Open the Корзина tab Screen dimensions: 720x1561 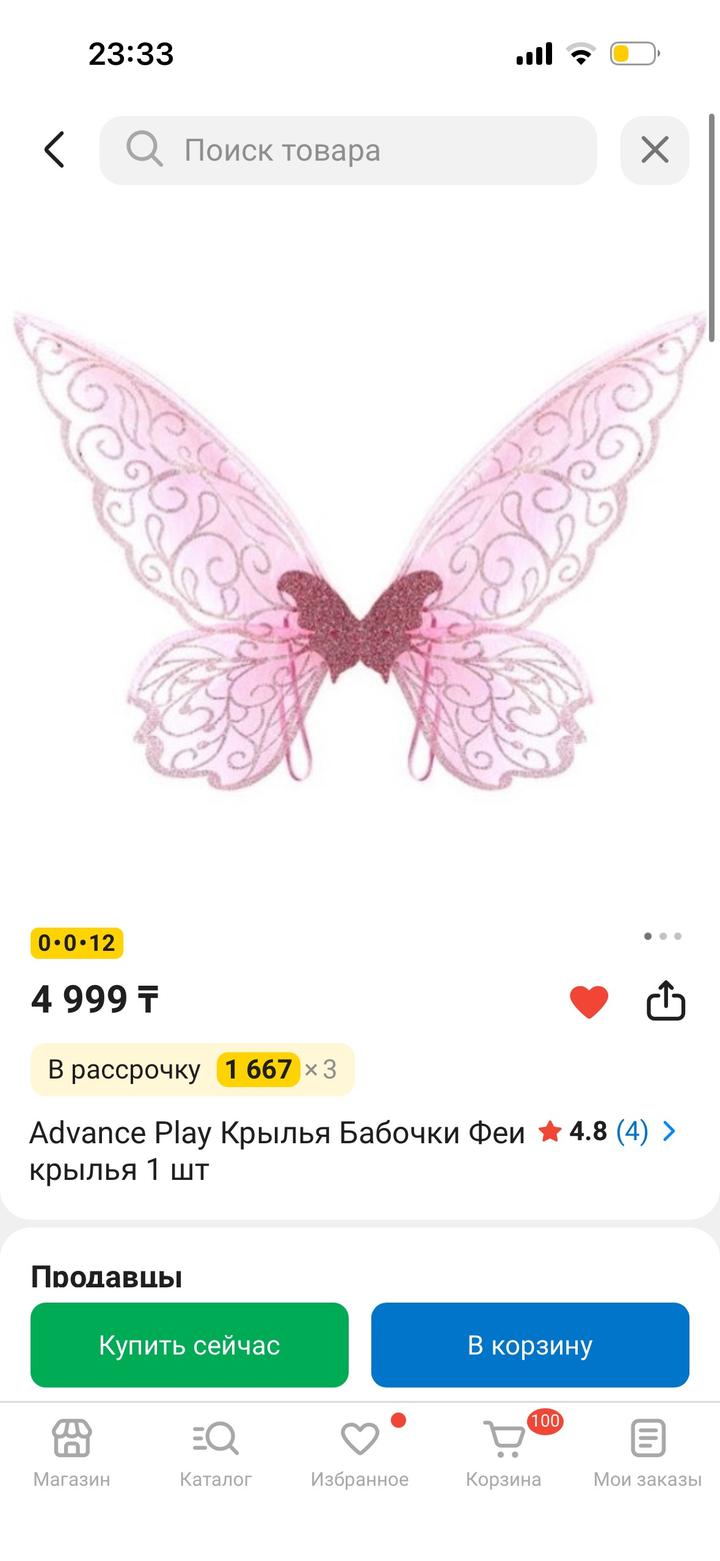(x=503, y=1453)
